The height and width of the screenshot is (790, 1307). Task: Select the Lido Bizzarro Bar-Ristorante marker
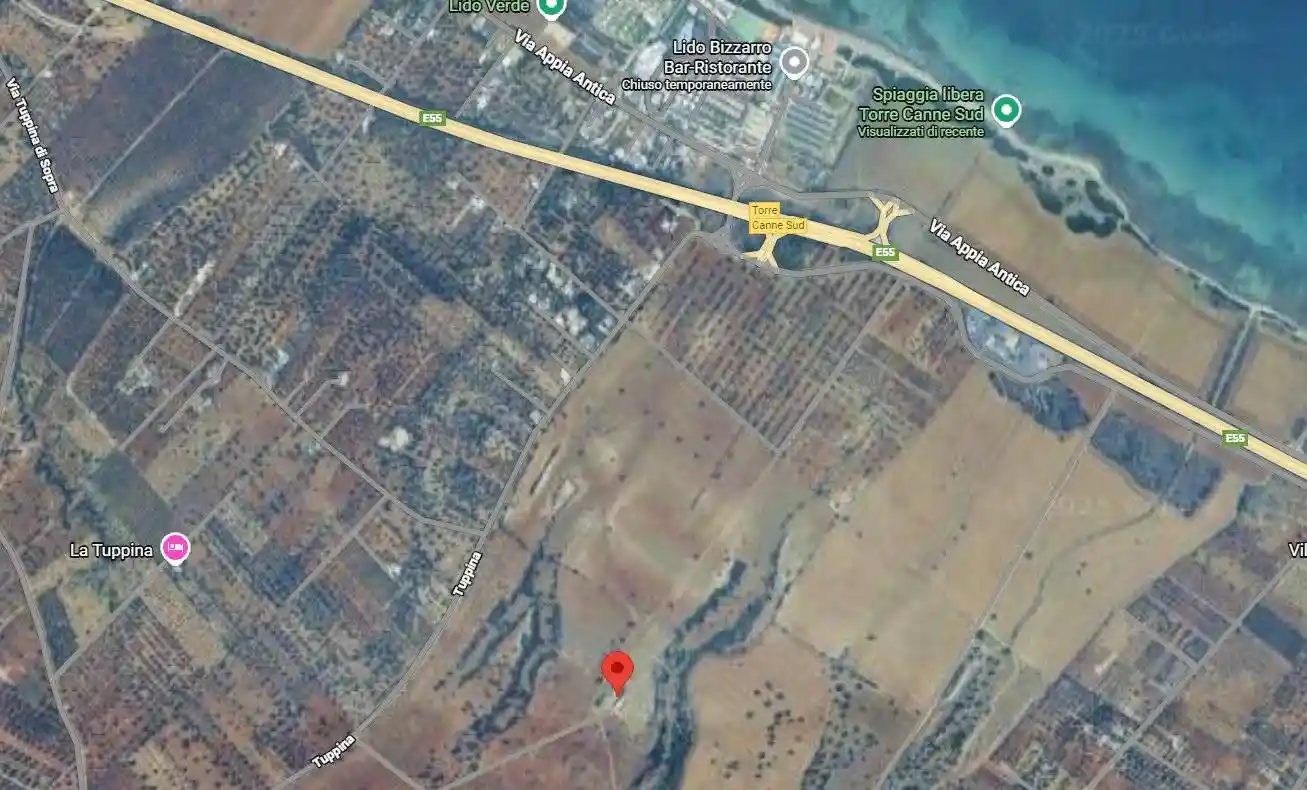click(795, 63)
